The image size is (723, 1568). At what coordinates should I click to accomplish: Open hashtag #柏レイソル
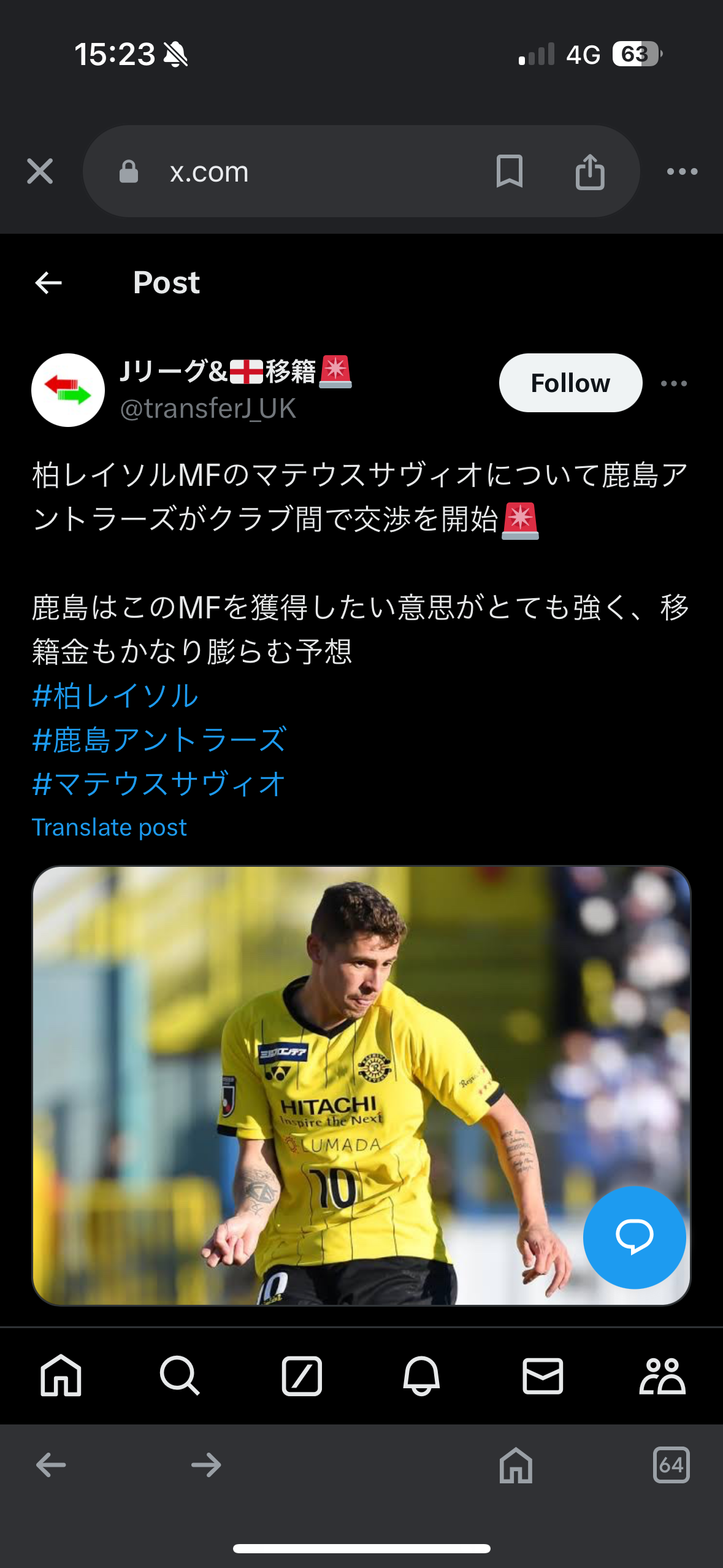[115, 696]
